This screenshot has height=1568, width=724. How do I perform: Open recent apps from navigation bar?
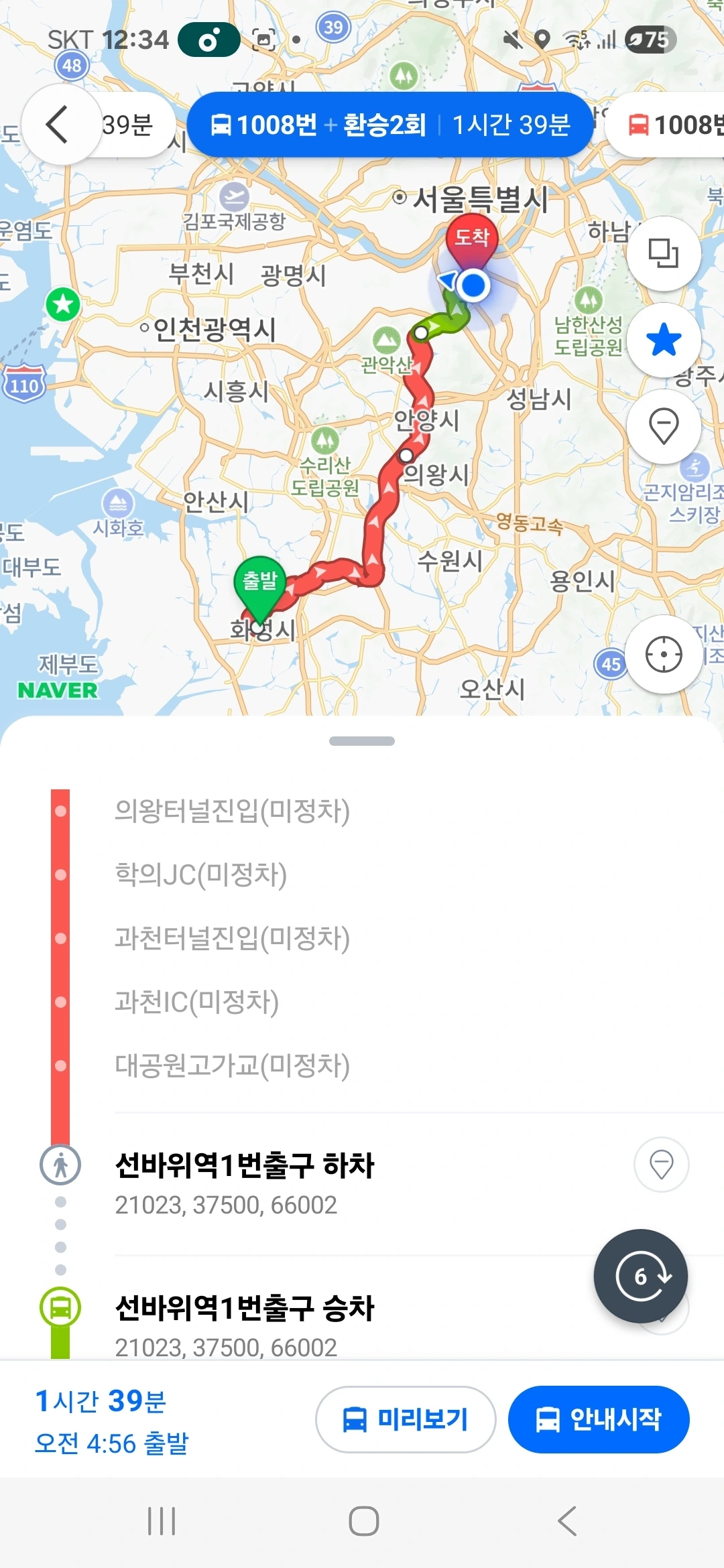point(162,1521)
